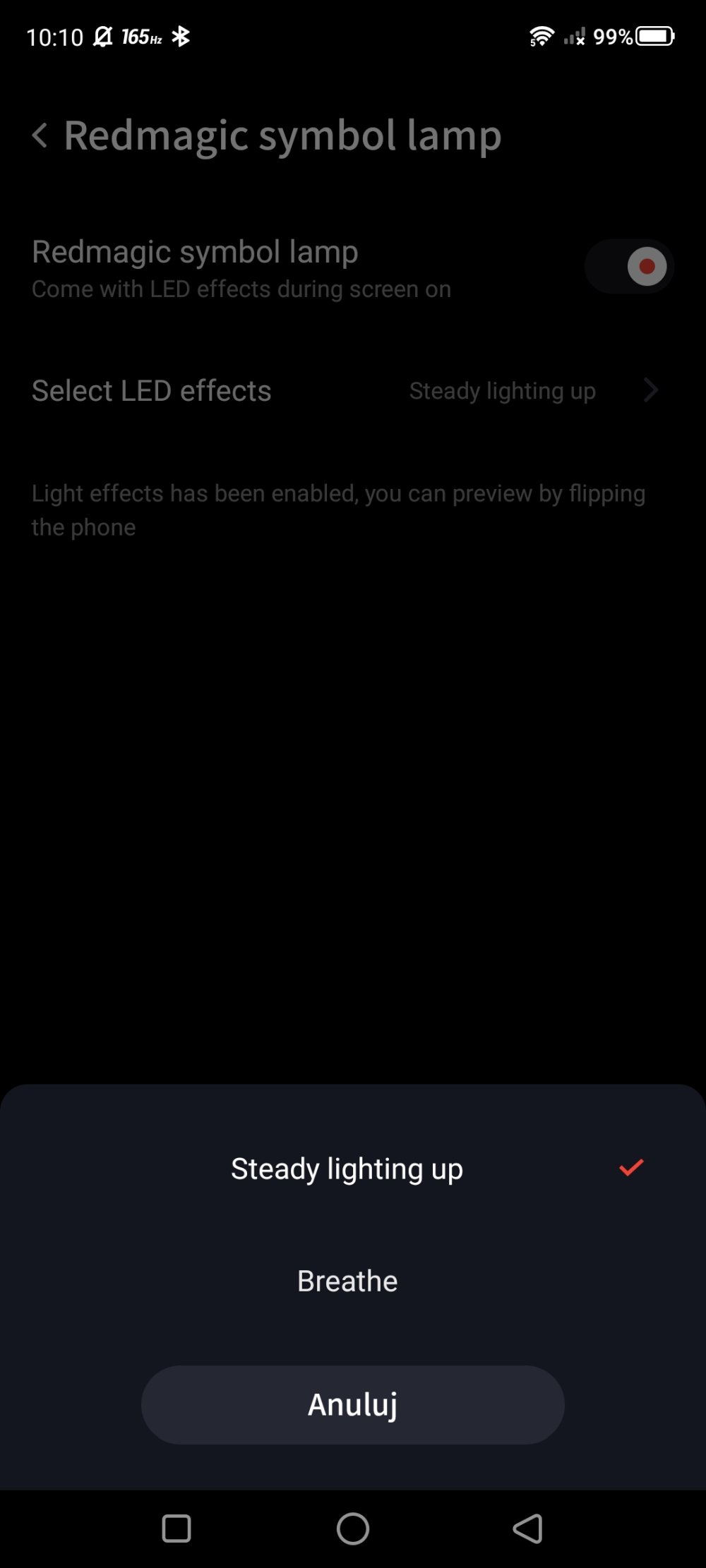Dismiss the sheet with Anuluj

point(353,1404)
